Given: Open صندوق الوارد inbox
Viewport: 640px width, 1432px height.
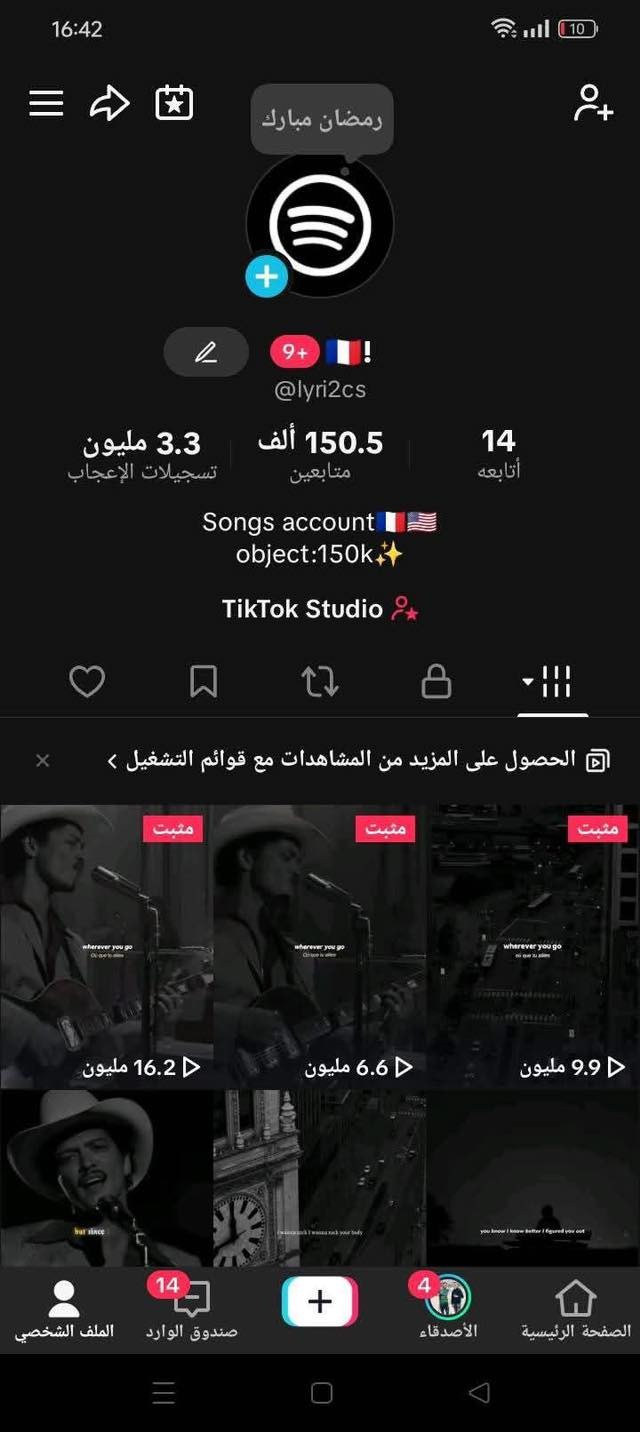Looking at the screenshot, I should (191, 1310).
